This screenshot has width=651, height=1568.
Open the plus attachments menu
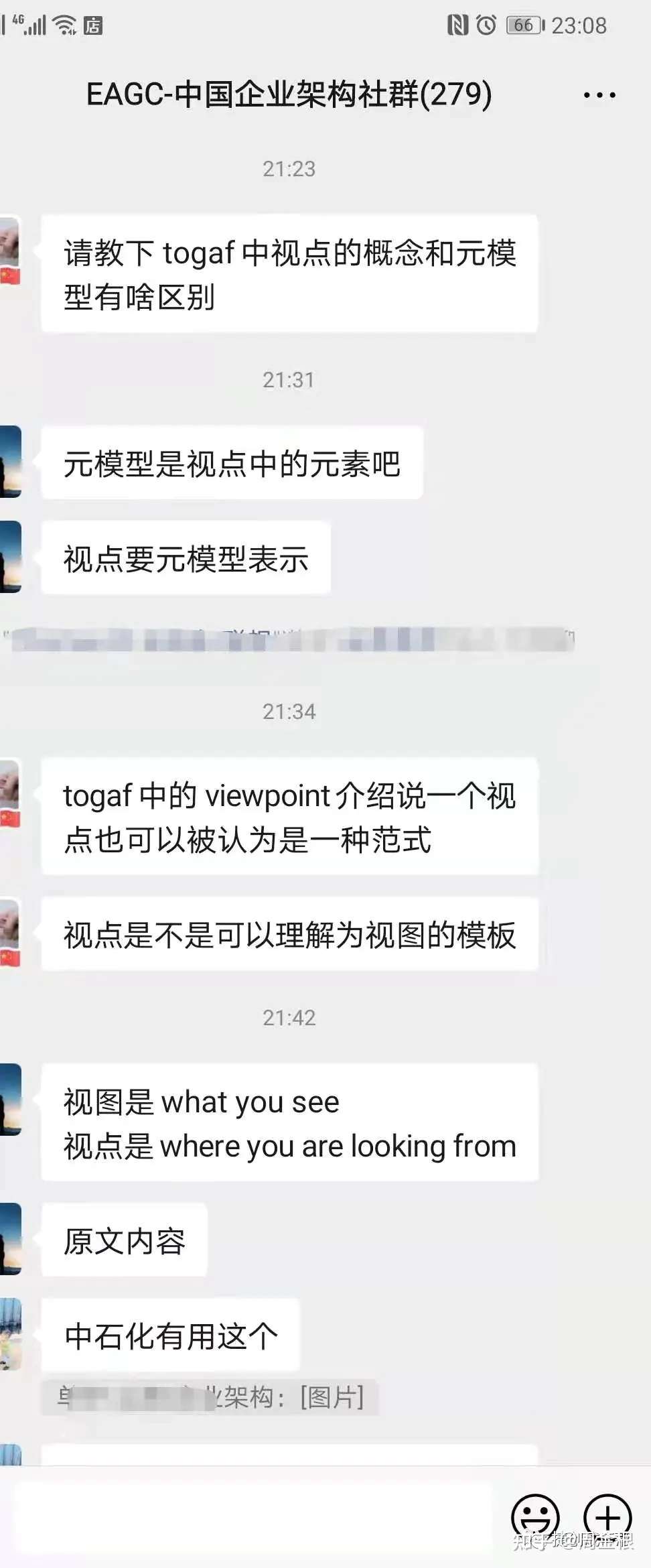pos(607,1518)
